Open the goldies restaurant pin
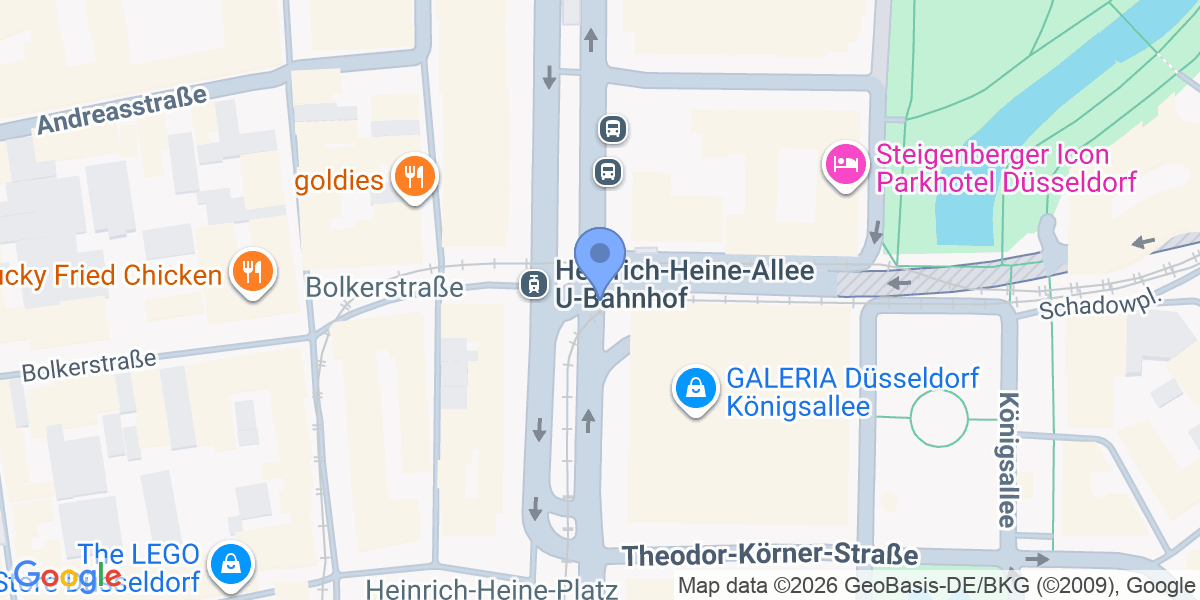Image resolution: width=1200 pixels, height=600 pixels. [414, 178]
